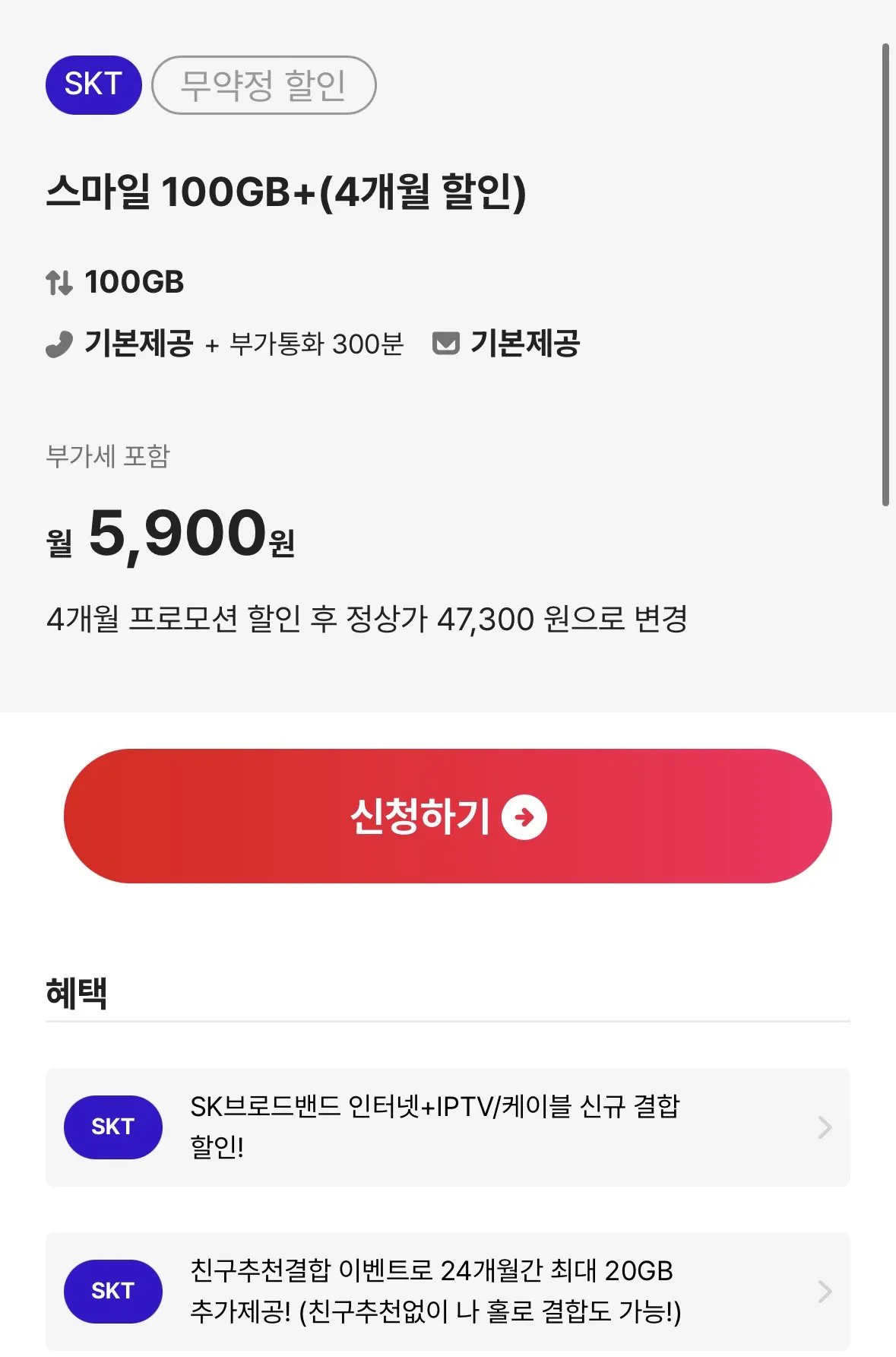Click the data usage arrows icon next to 100GB
This screenshot has width=896, height=1357.
click(x=60, y=283)
